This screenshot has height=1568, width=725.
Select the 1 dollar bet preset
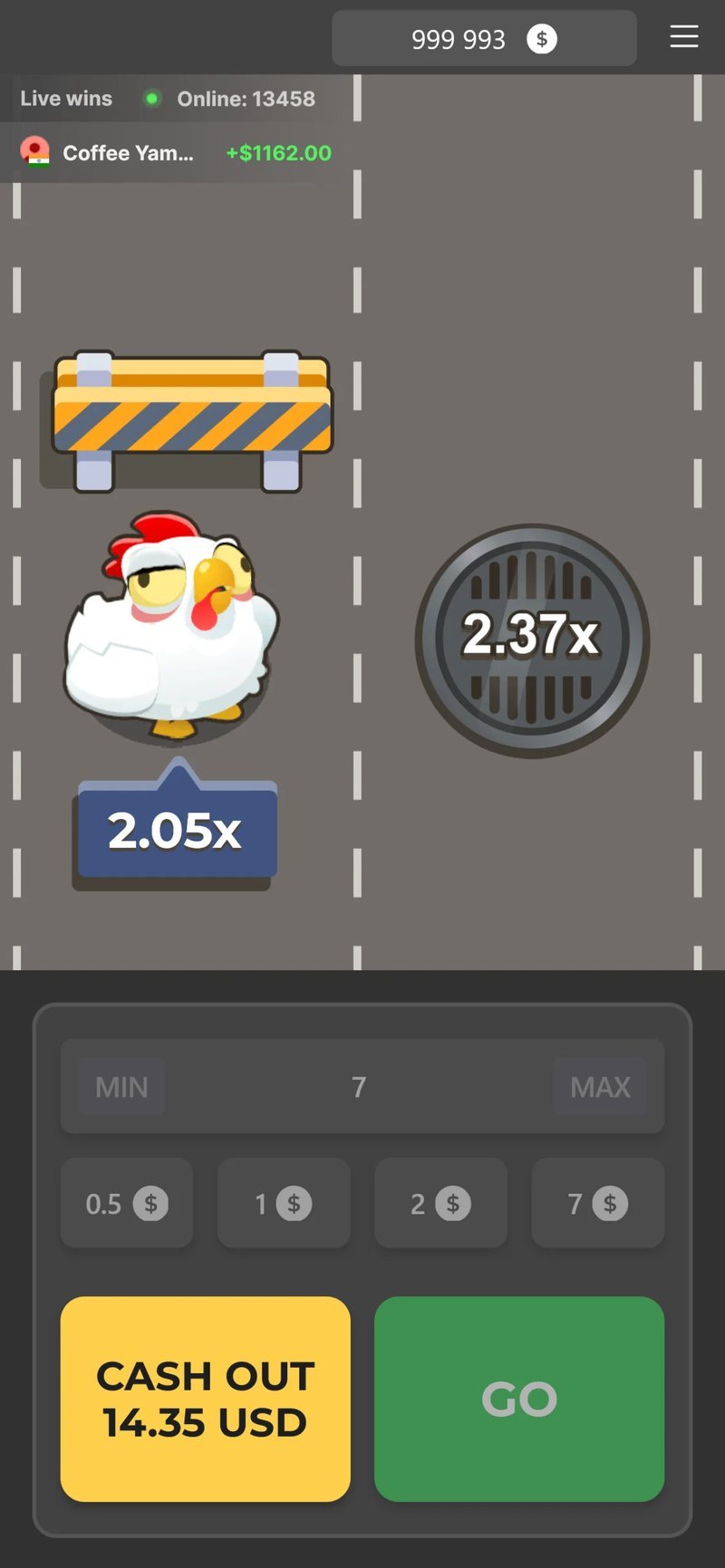coord(284,1204)
